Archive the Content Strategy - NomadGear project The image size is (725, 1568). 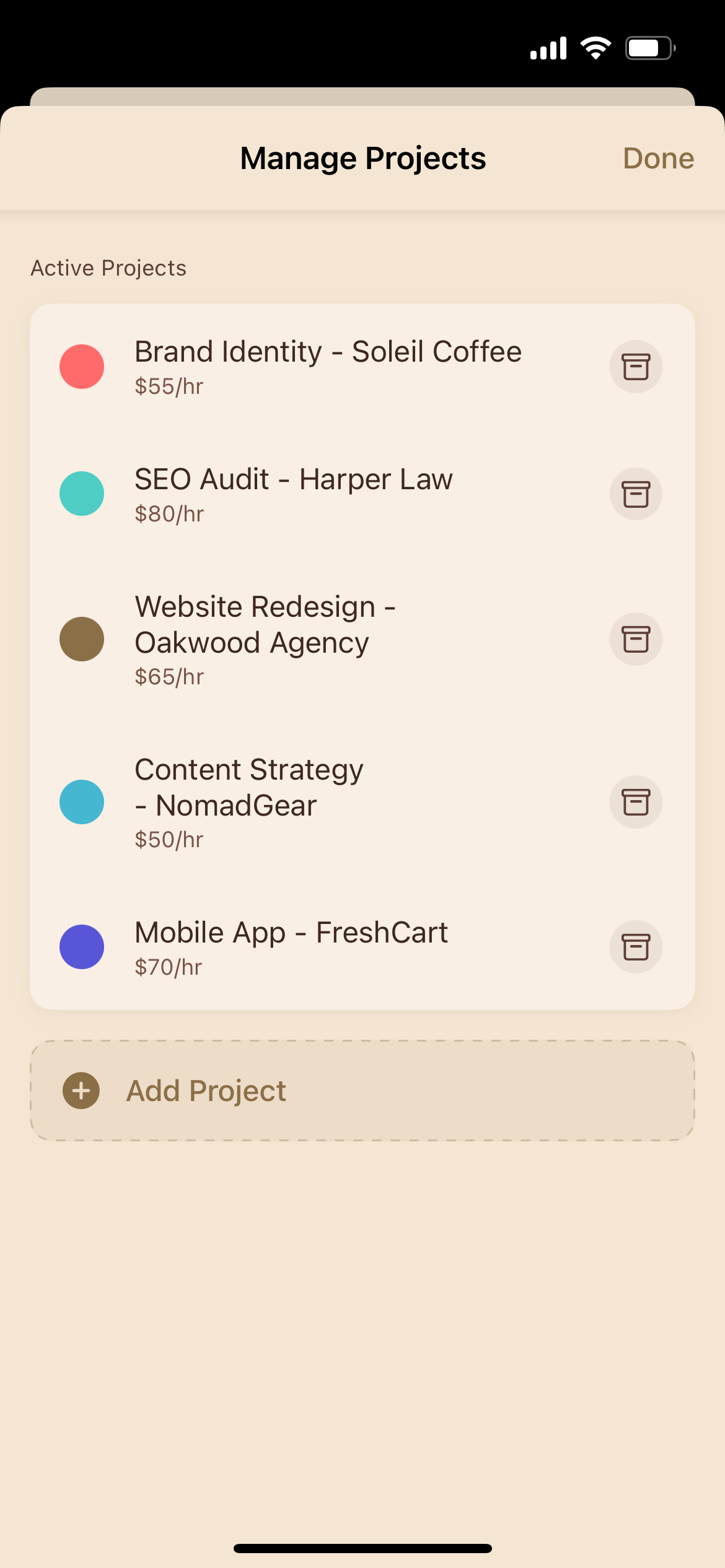(636, 802)
